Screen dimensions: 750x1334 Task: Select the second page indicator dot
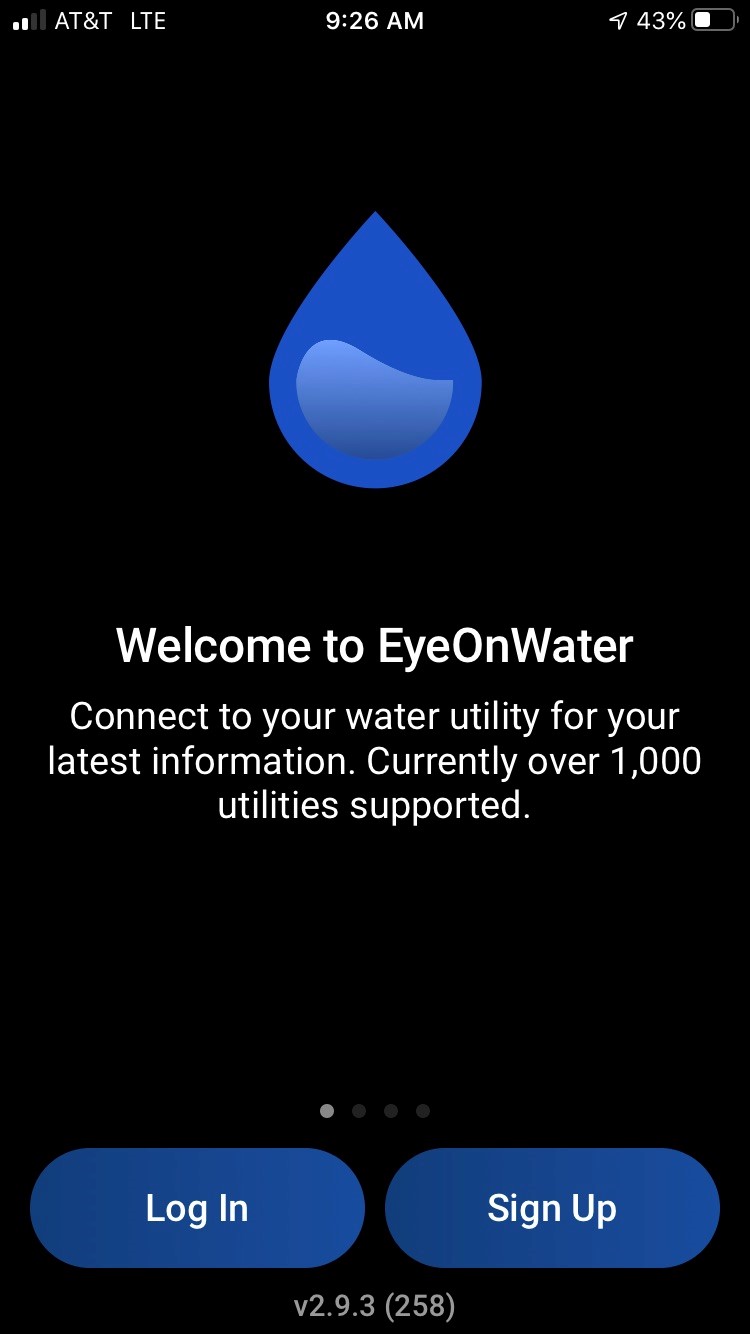click(359, 1110)
